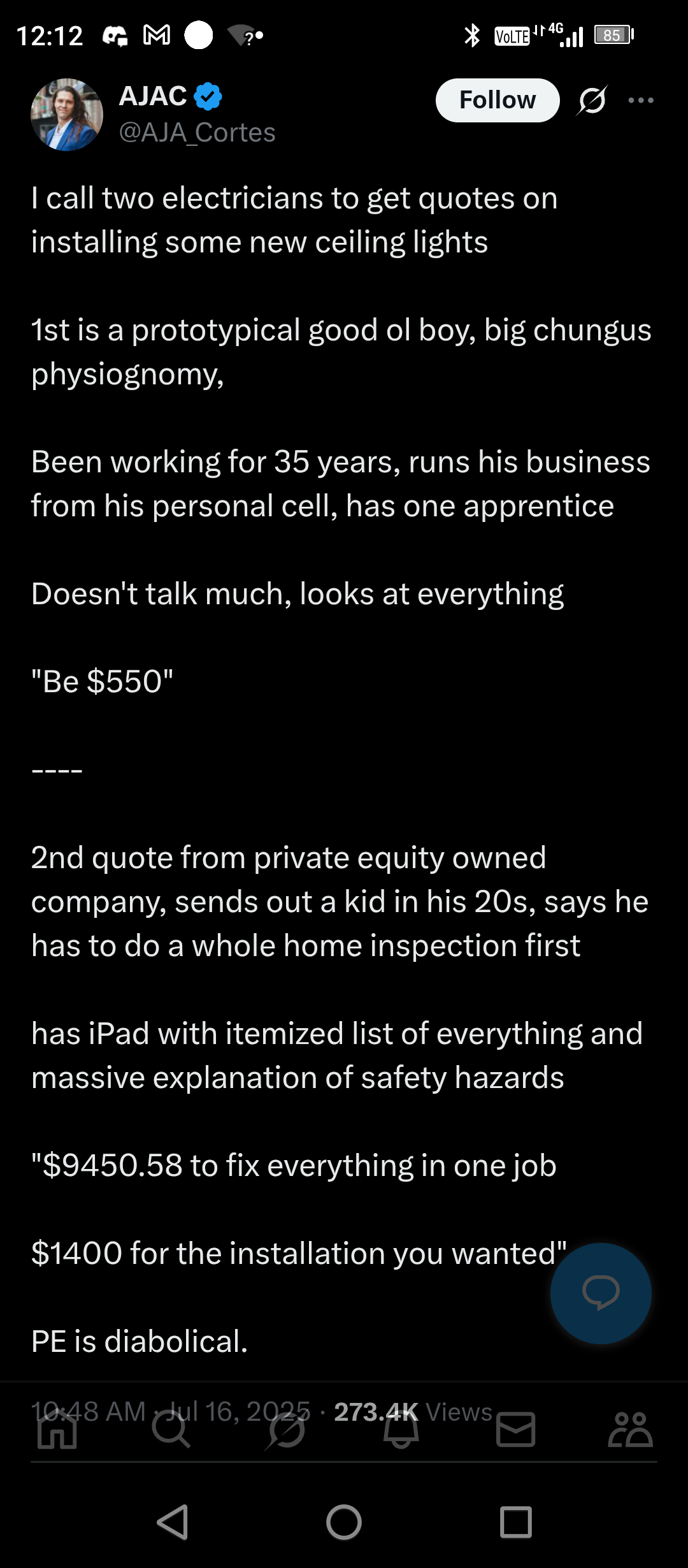
Task: Go back using the system back button
Action: (172, 1522)
